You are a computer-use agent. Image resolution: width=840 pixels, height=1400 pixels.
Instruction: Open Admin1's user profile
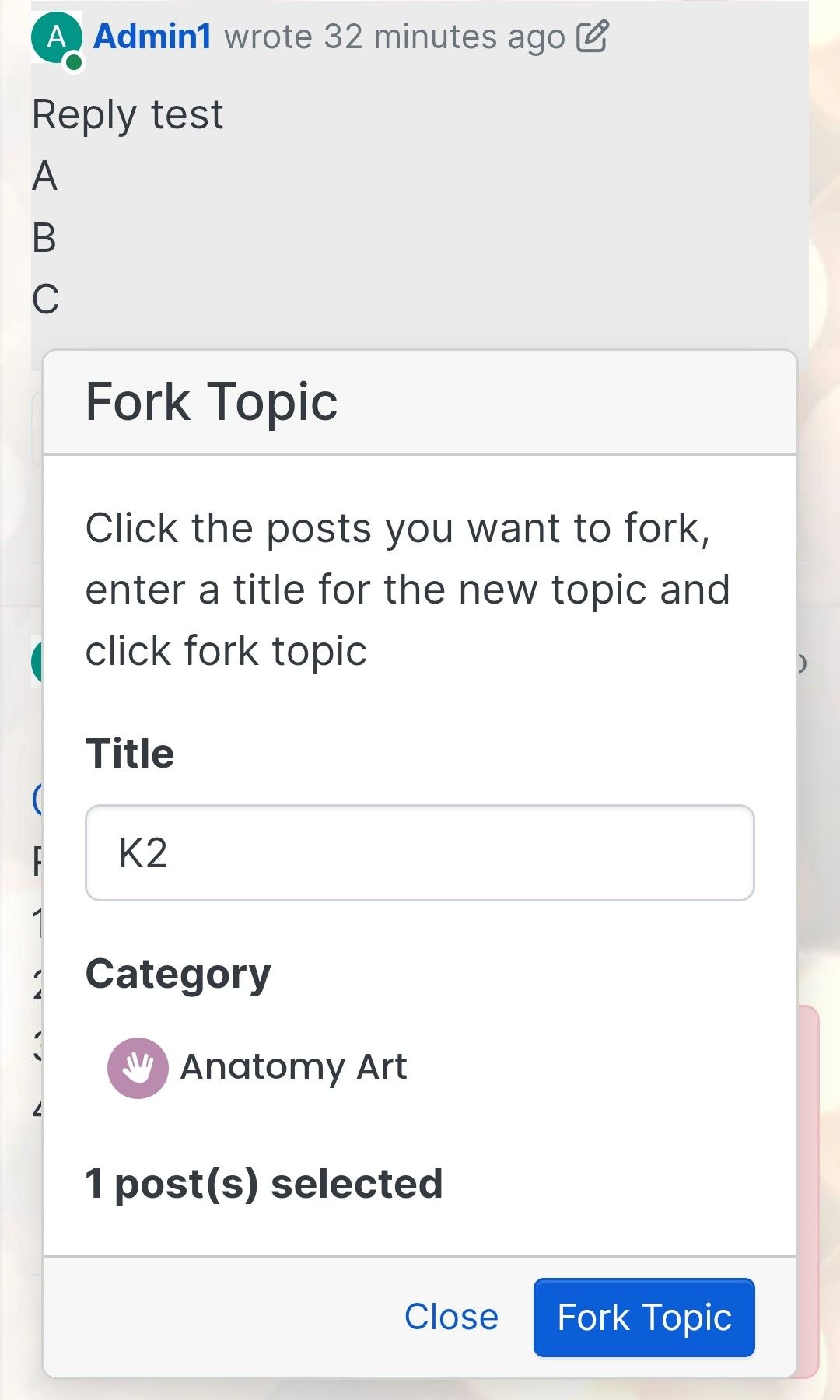point(152,37)
